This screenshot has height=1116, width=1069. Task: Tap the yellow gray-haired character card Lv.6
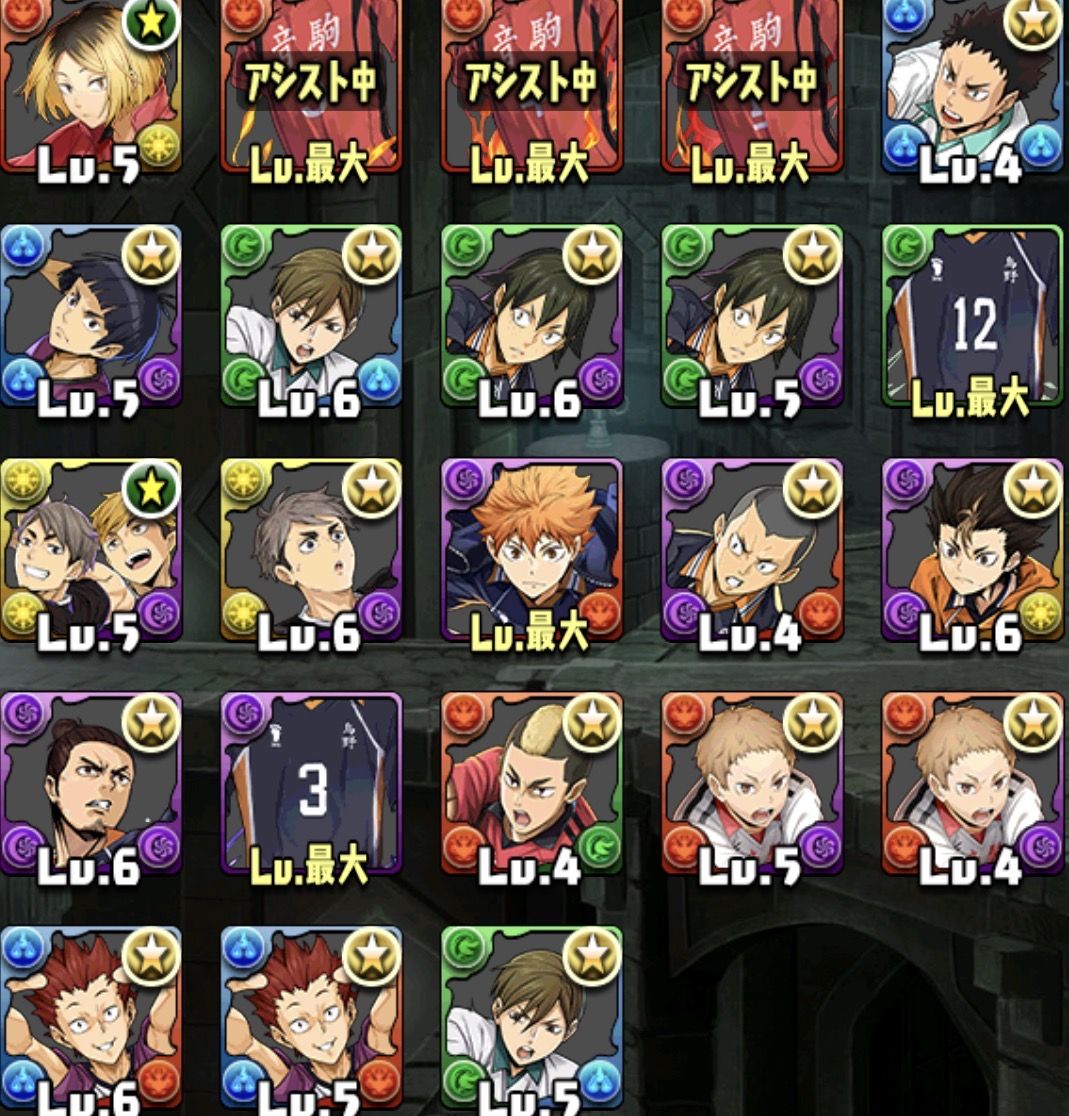tap(311, 550)
